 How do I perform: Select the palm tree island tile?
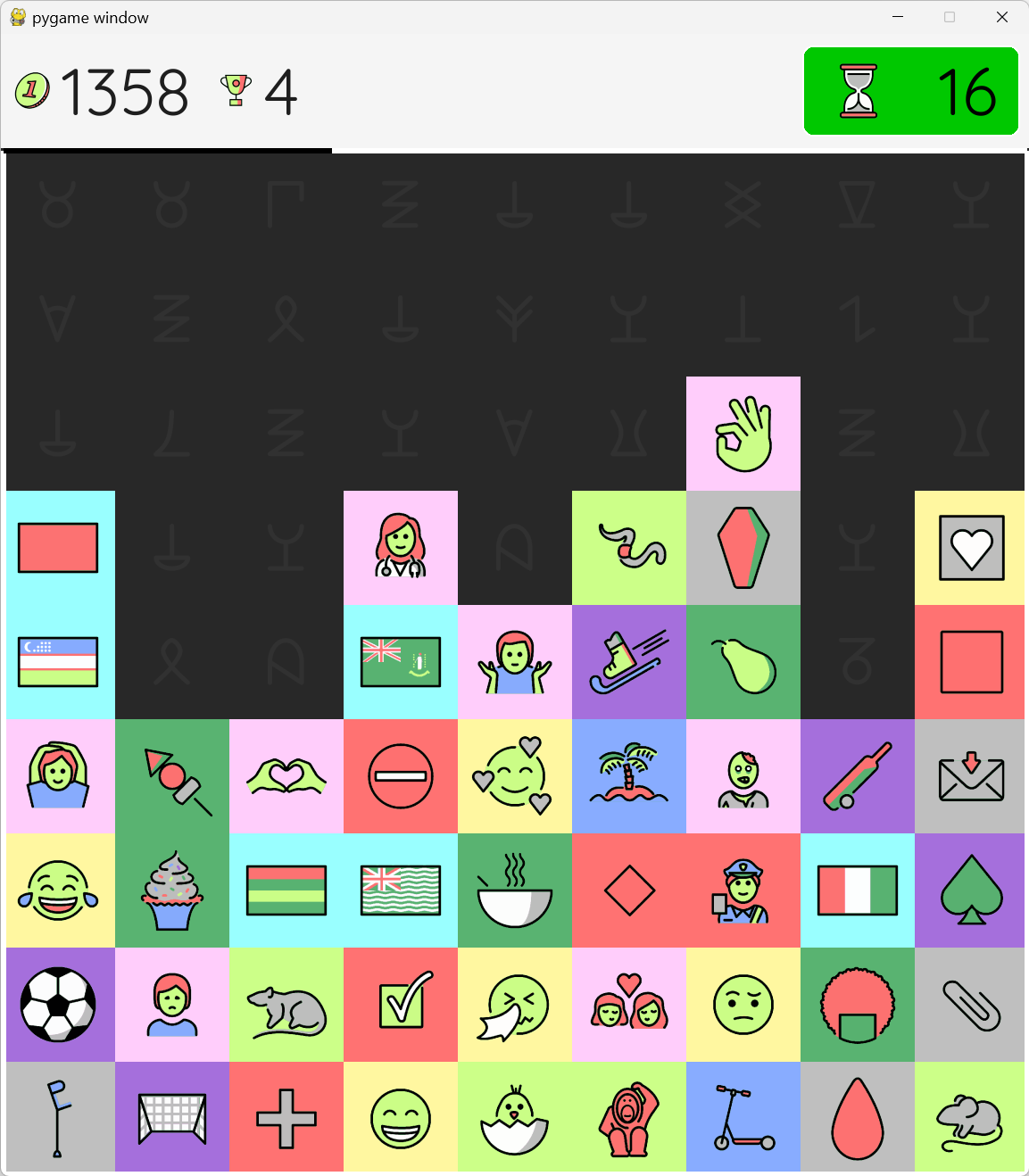tap(628, 776)
